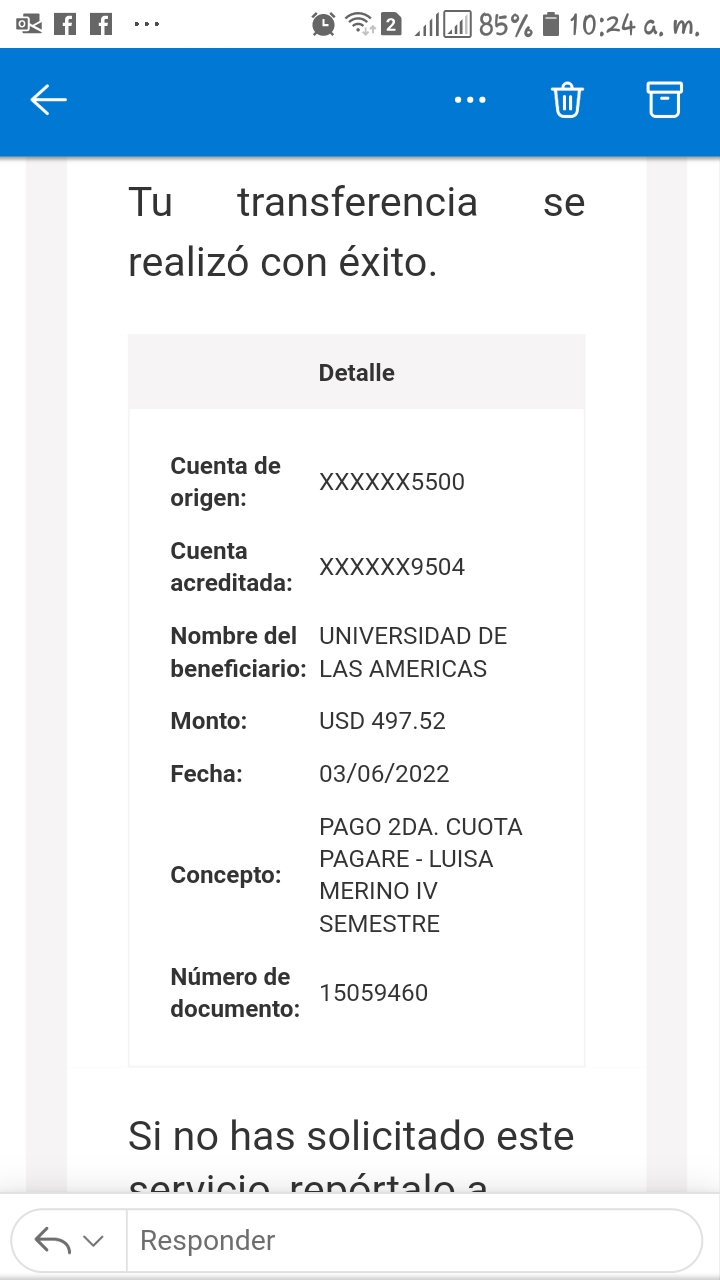Go back to the inbox
Screen dimensions: 720x1280
click(x=48, y=100)
